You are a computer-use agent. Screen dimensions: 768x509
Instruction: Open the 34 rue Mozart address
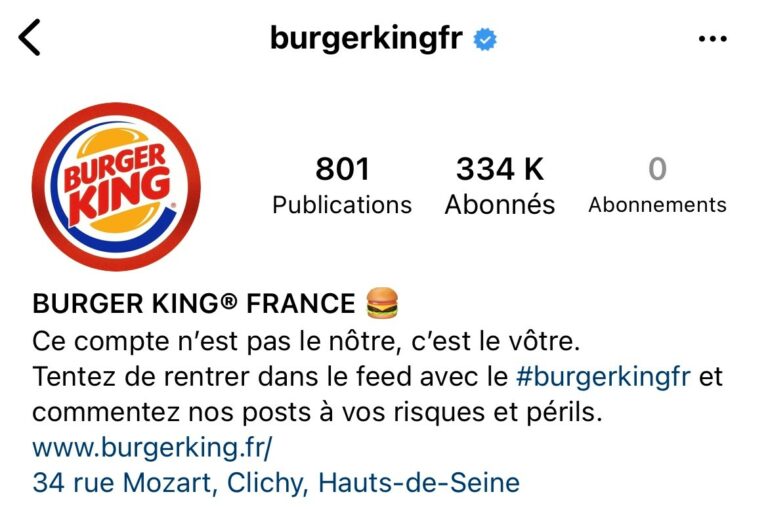pyautogui.click(x=276, y=483)
